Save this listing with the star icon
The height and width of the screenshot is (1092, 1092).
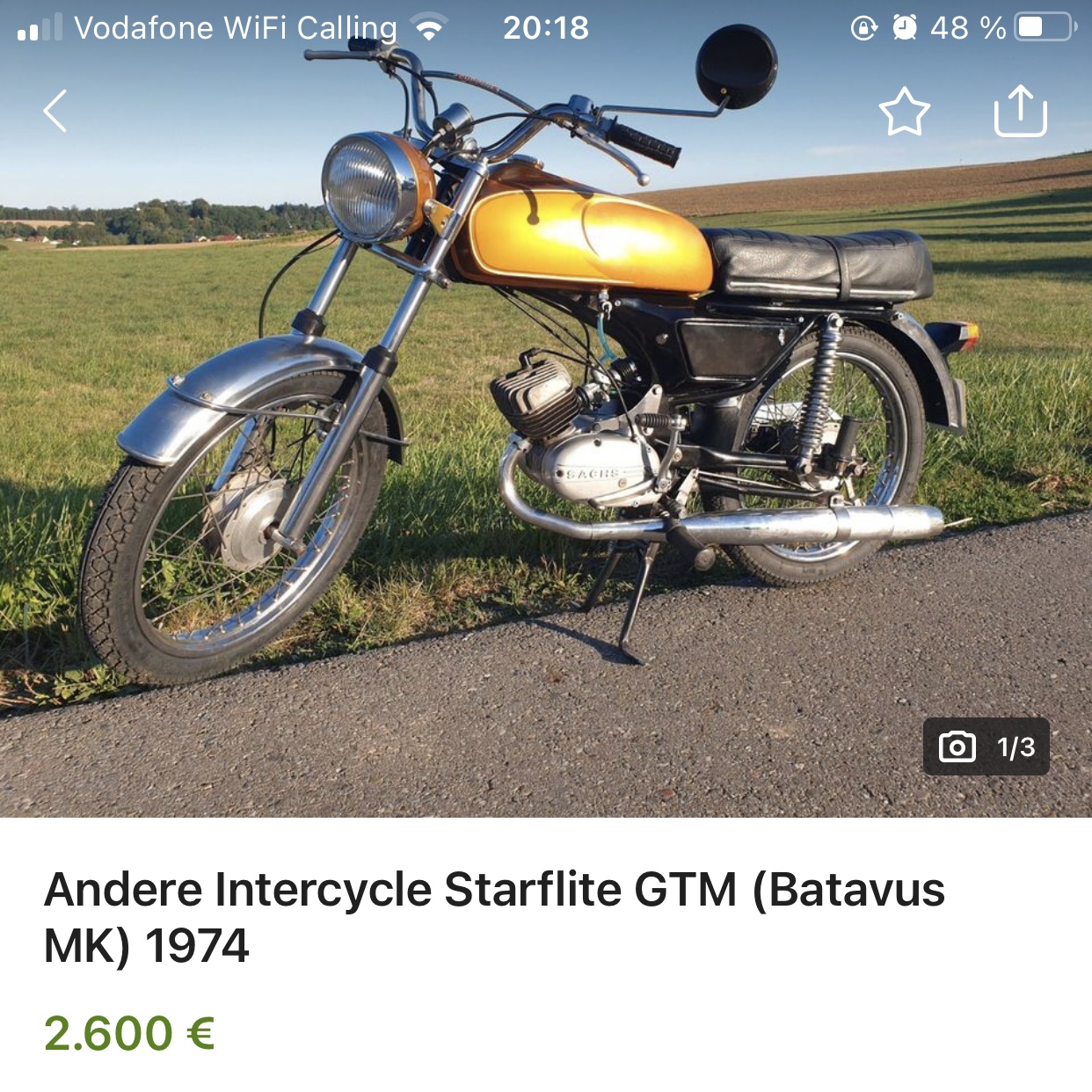(904, 112)
